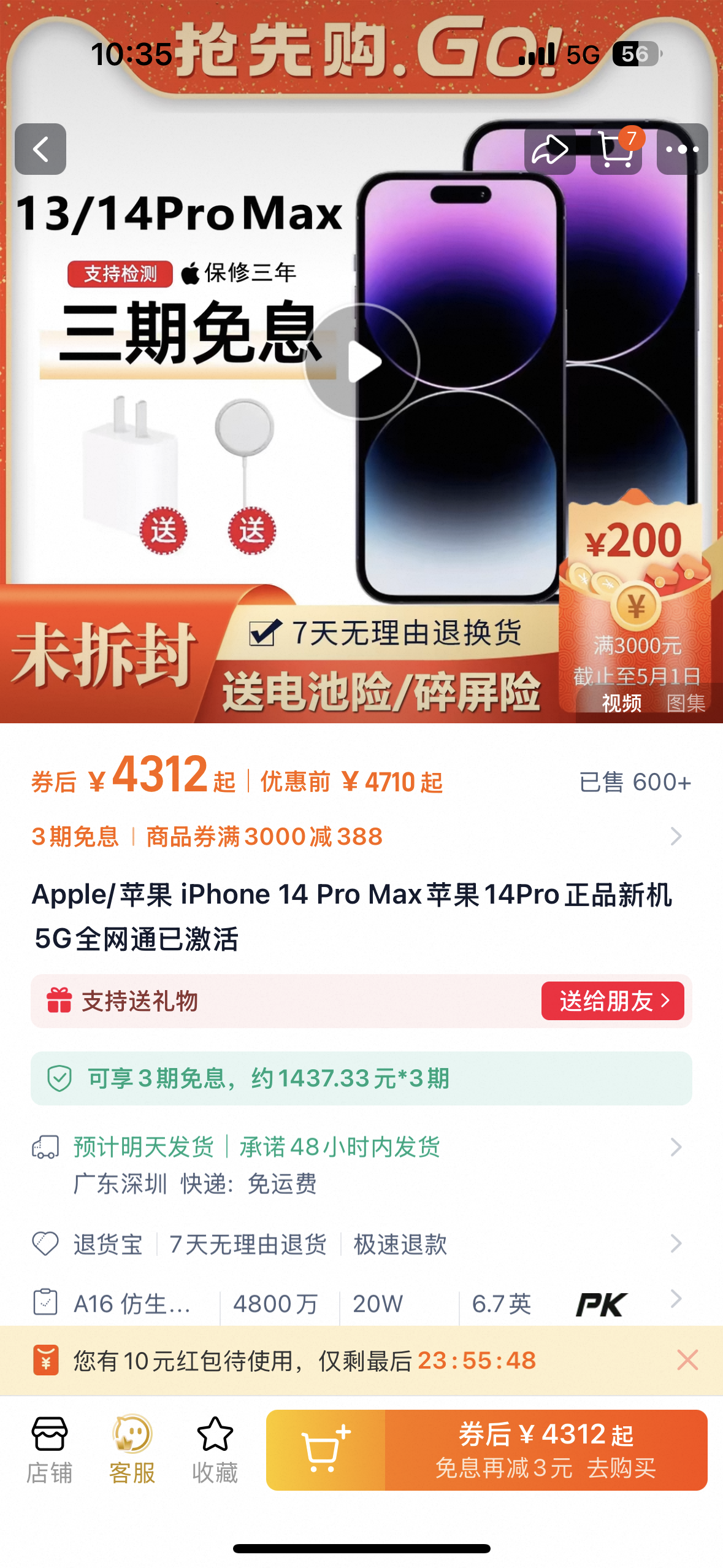Viewport: 723px width, 1568px height.
Task: Open the shopping cart with 7 items
Action: coord(616,149)
